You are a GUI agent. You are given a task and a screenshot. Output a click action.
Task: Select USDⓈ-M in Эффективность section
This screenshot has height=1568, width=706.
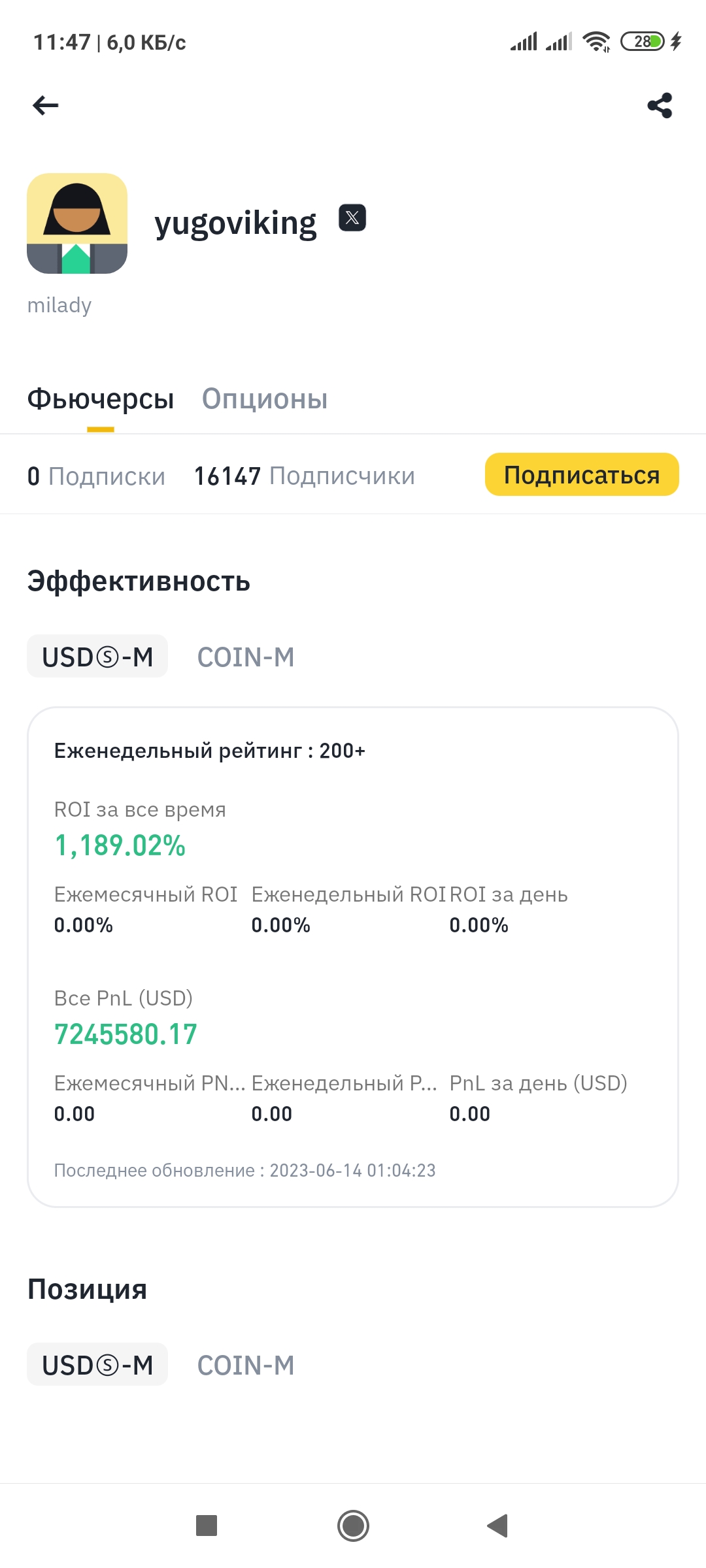coord(97,657)
